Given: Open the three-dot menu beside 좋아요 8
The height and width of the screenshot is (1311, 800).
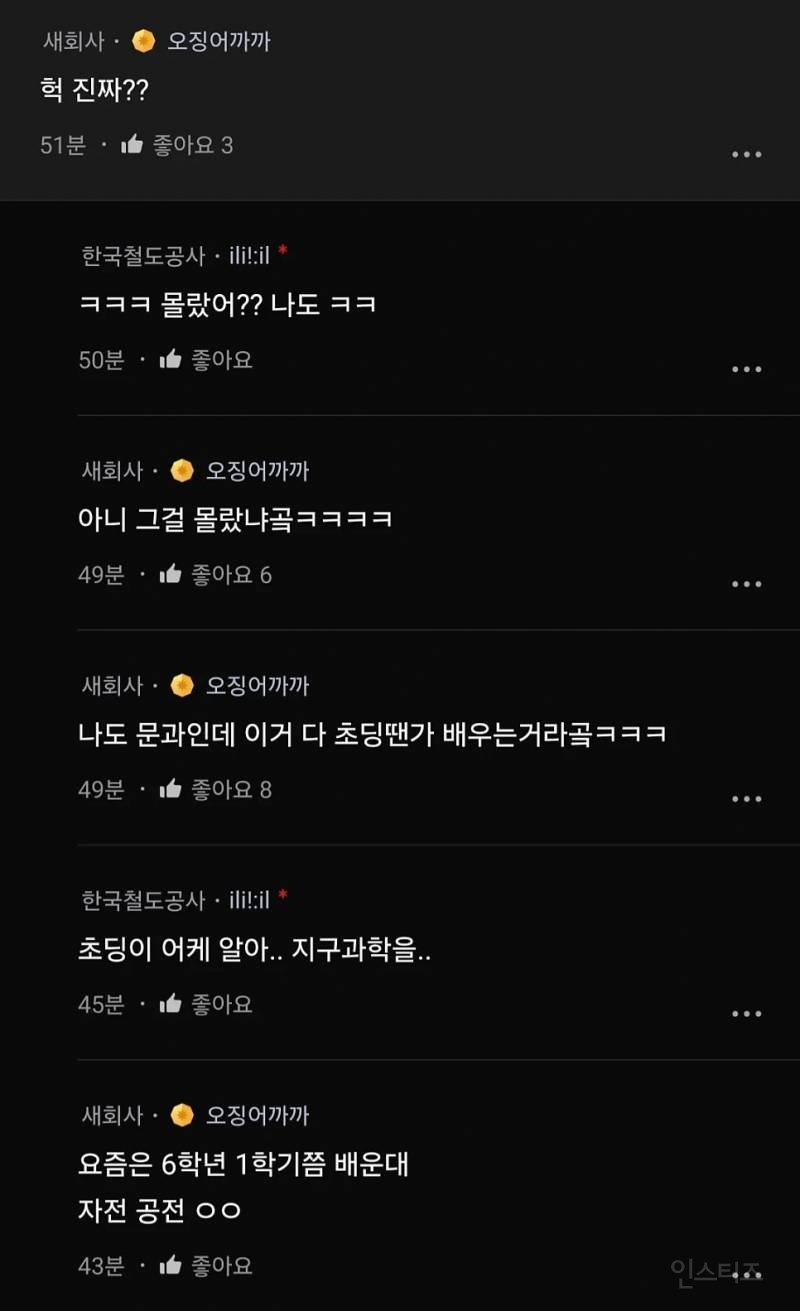Looking at the screenshot, I should pyautogui.click(x=747, y=798).
